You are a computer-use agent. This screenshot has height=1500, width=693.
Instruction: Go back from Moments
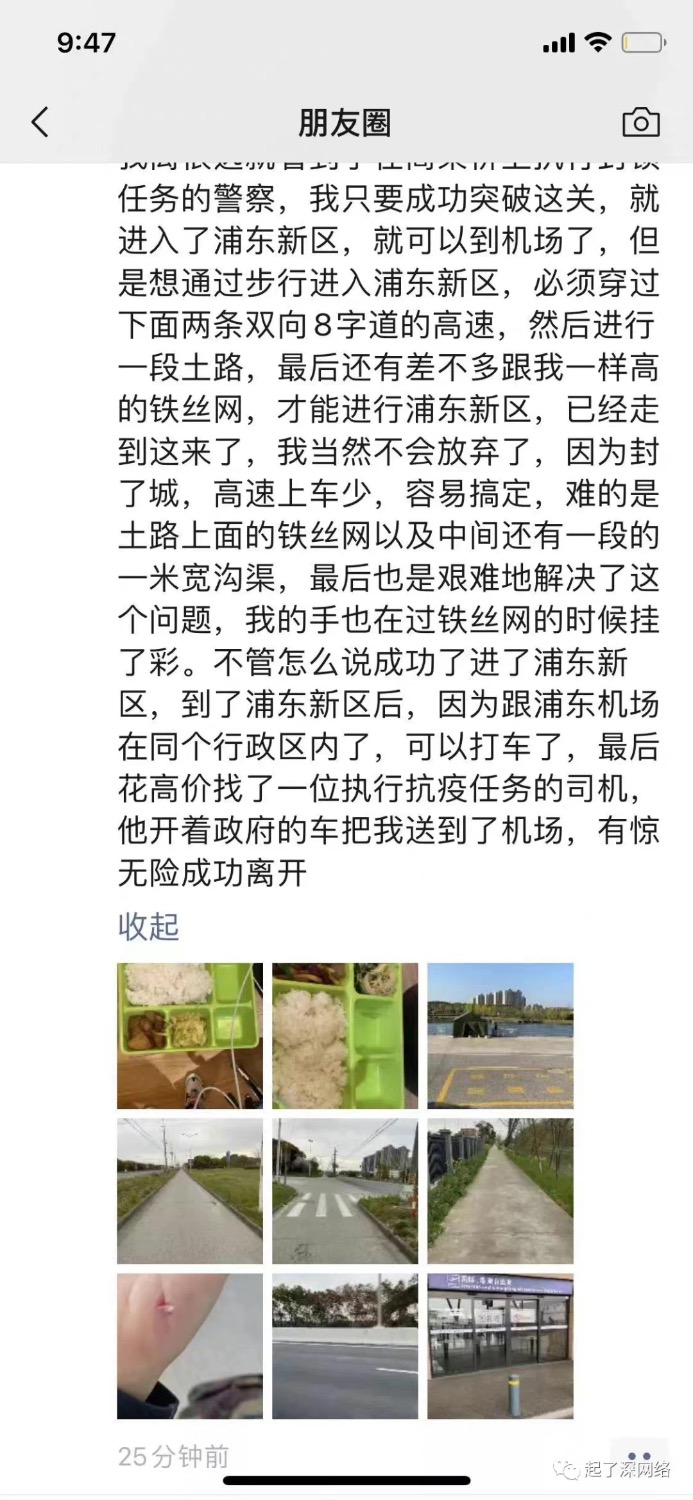click(x=40, y=123)
